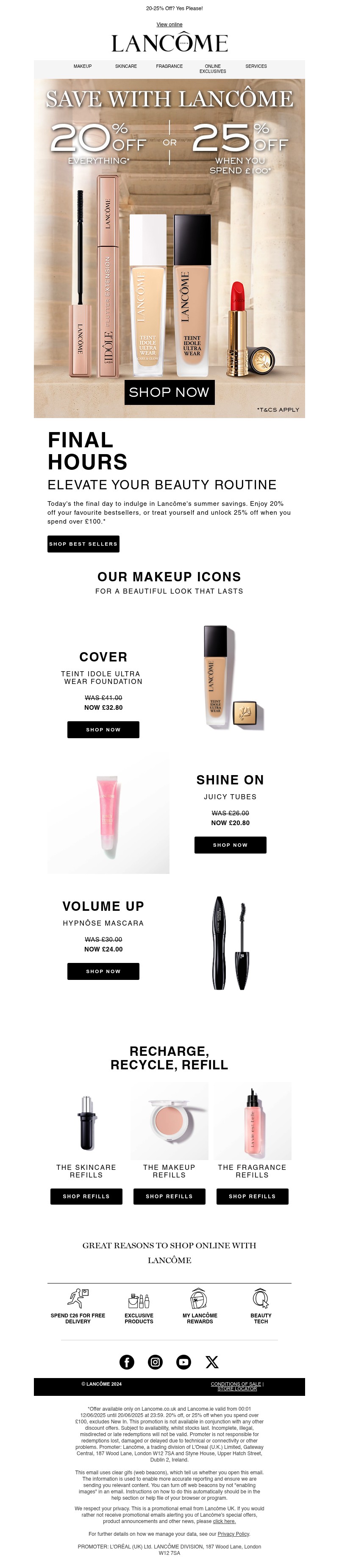Select the Fragrance menu item

(169, 66)
